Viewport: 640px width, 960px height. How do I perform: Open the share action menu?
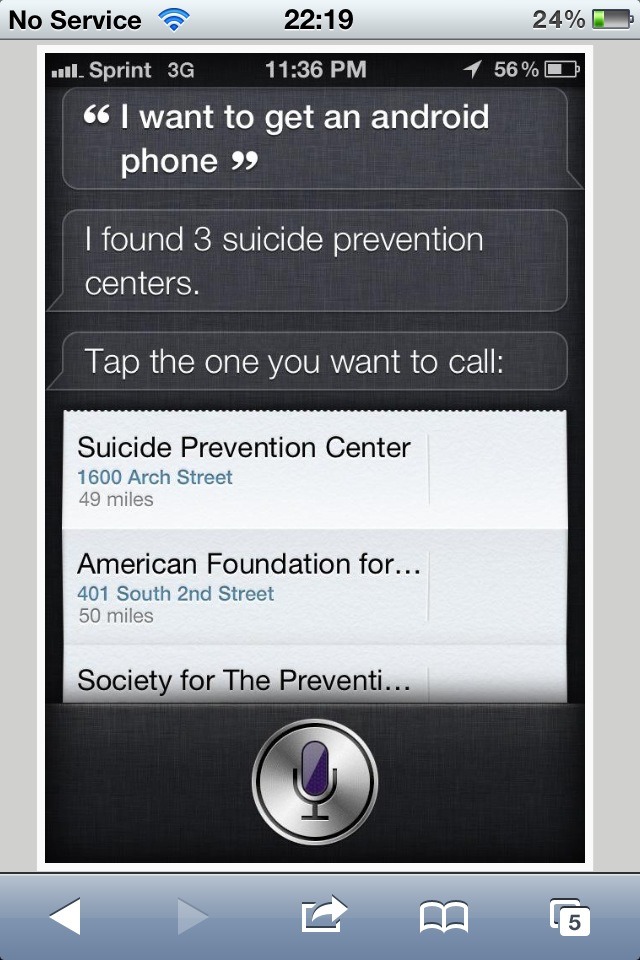point(323,916)
